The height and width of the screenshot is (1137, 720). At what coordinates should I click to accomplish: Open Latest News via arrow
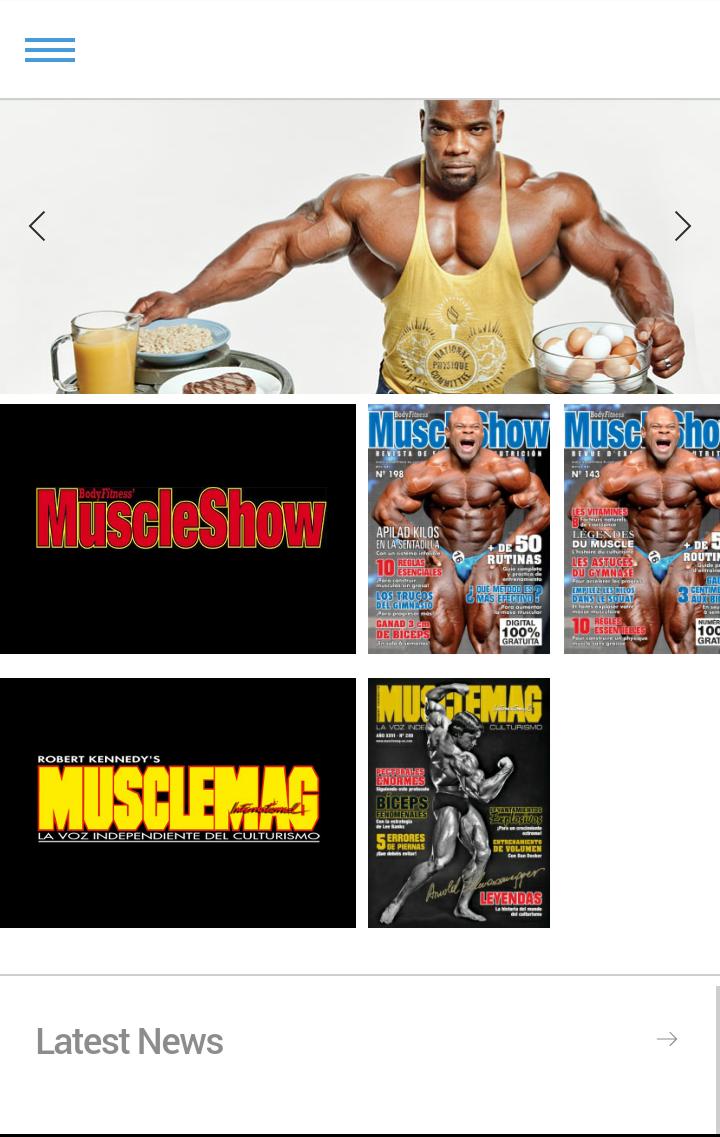pos(667,1040)
